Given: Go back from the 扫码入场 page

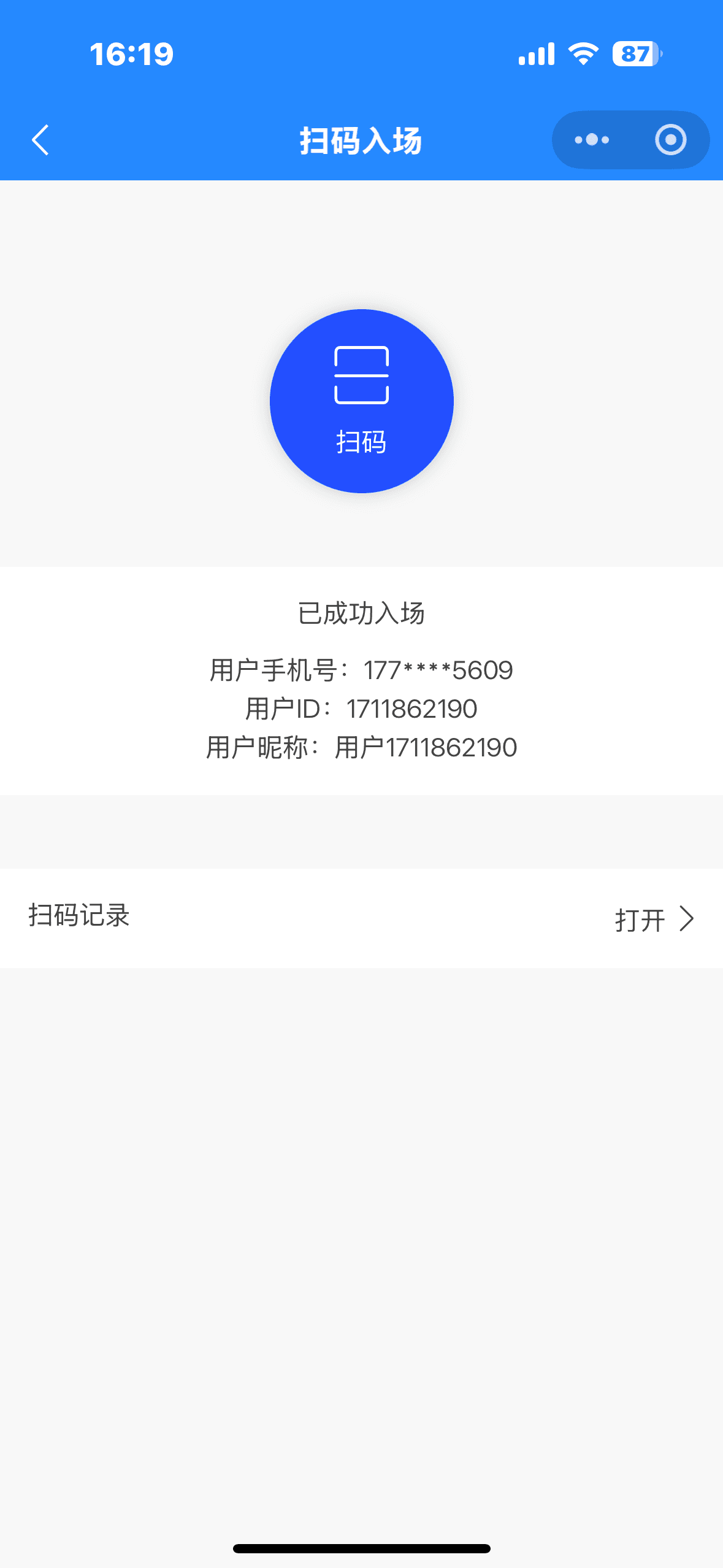Looking at the screenshot, I should (x=40, y=140).
